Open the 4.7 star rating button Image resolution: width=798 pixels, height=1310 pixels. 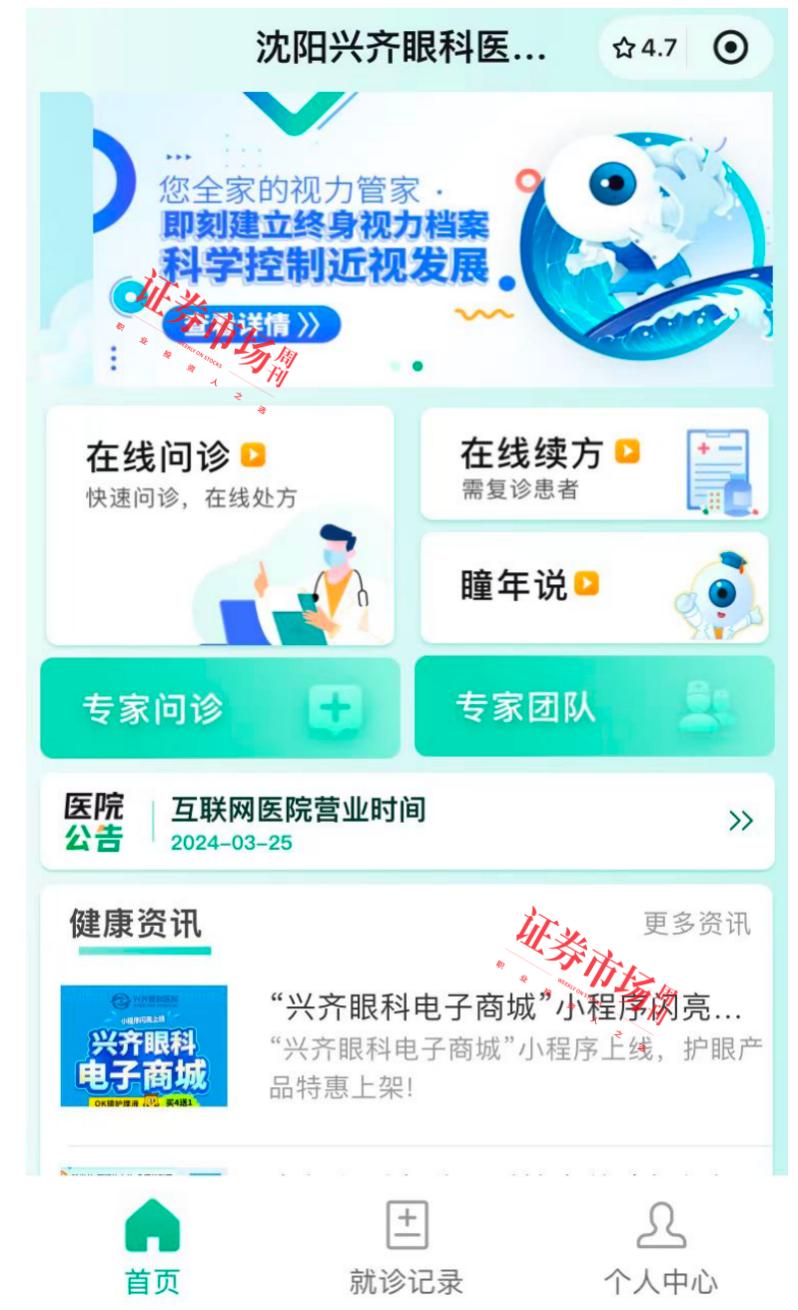(645, 48)
